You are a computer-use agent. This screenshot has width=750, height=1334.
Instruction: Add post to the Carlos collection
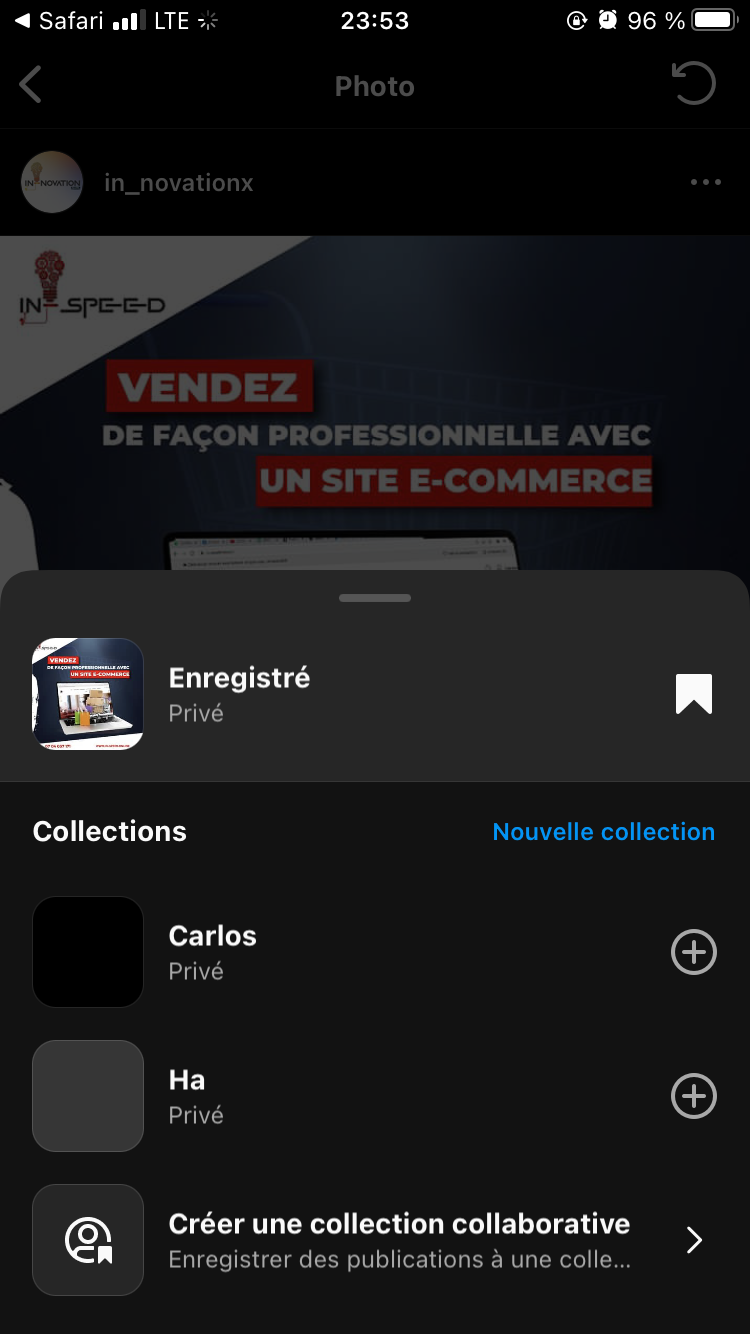[693, 952]
